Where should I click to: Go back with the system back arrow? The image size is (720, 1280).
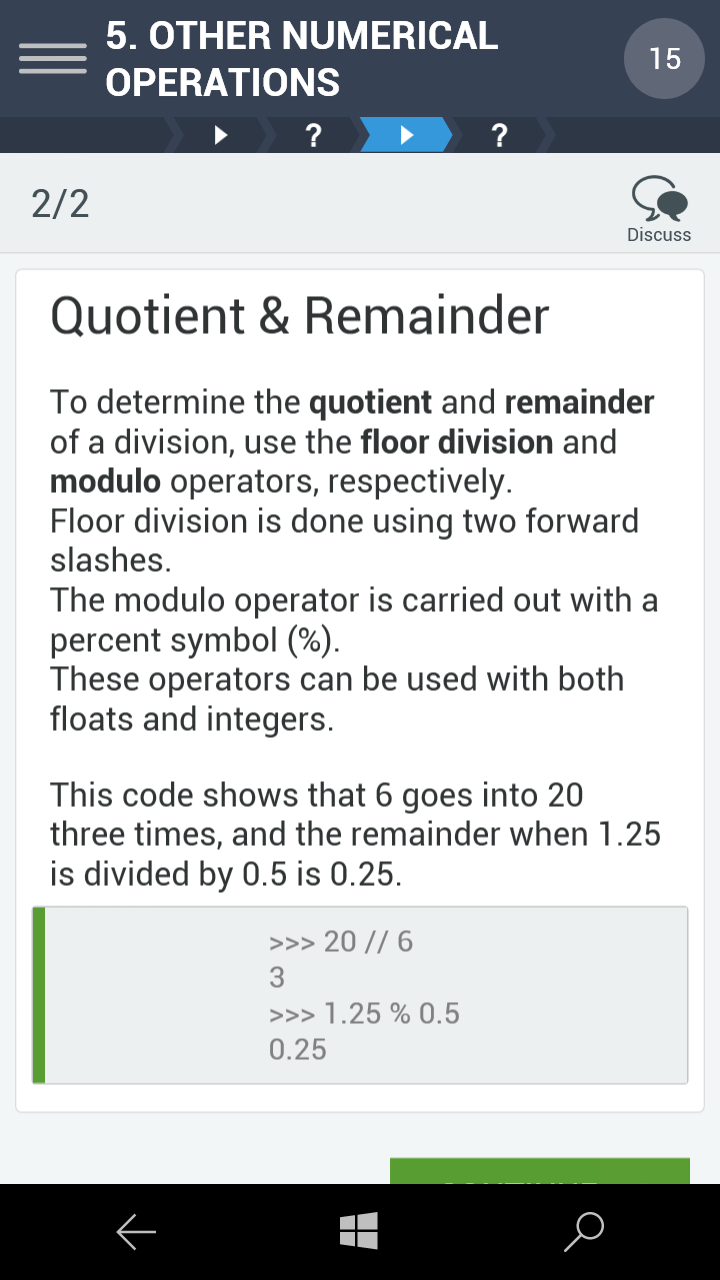[x=137, y=1231]
